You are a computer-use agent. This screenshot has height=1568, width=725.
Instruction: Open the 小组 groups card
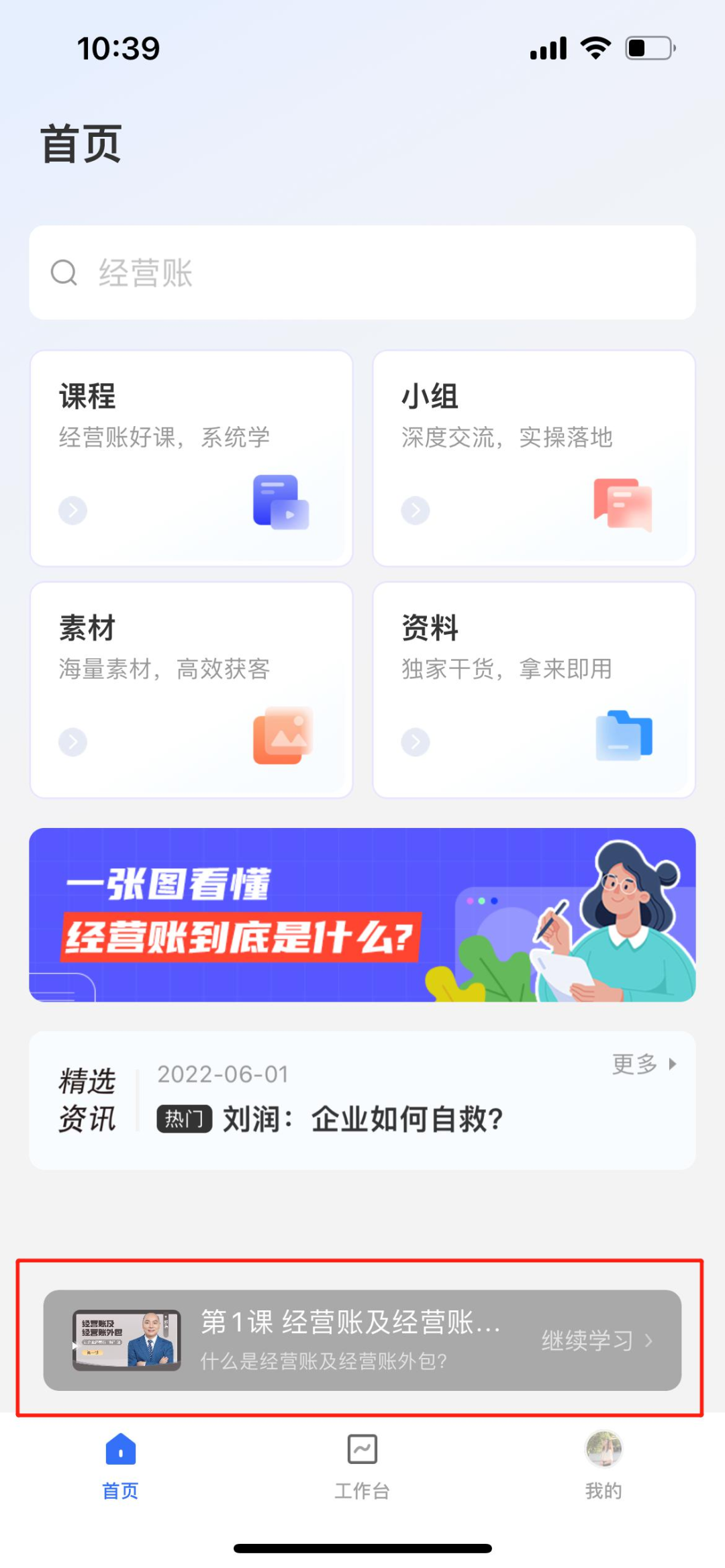534,458
